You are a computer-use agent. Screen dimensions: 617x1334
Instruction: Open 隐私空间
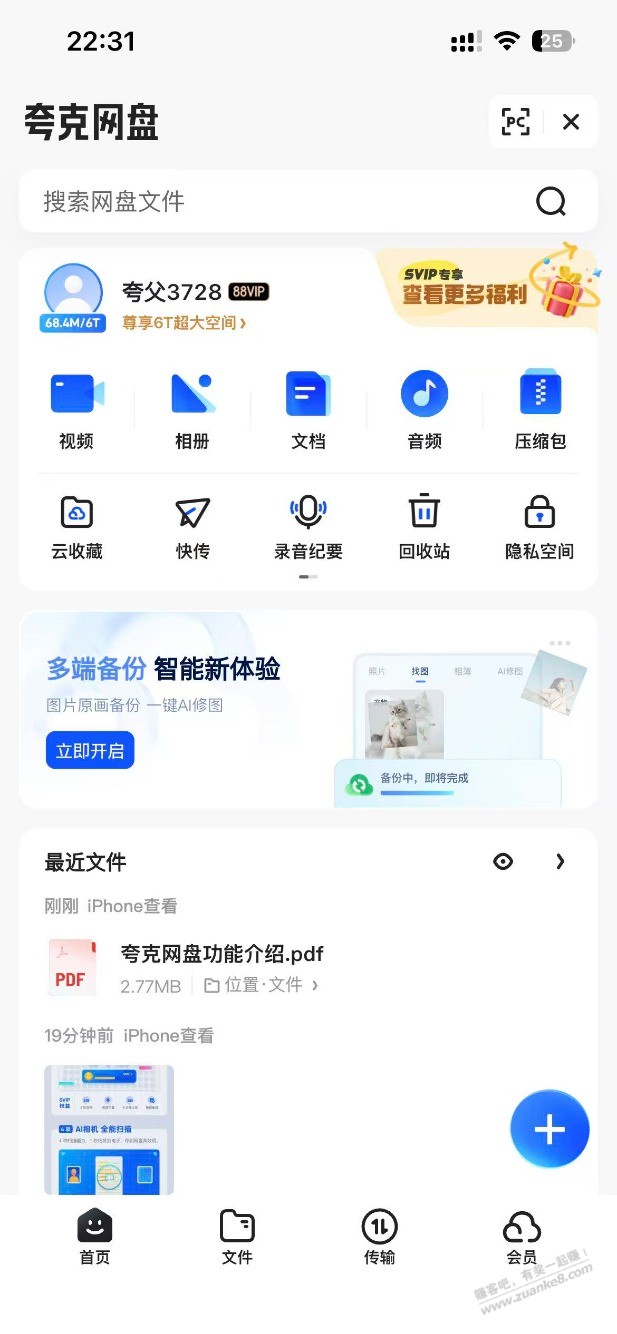coord(540,527)
